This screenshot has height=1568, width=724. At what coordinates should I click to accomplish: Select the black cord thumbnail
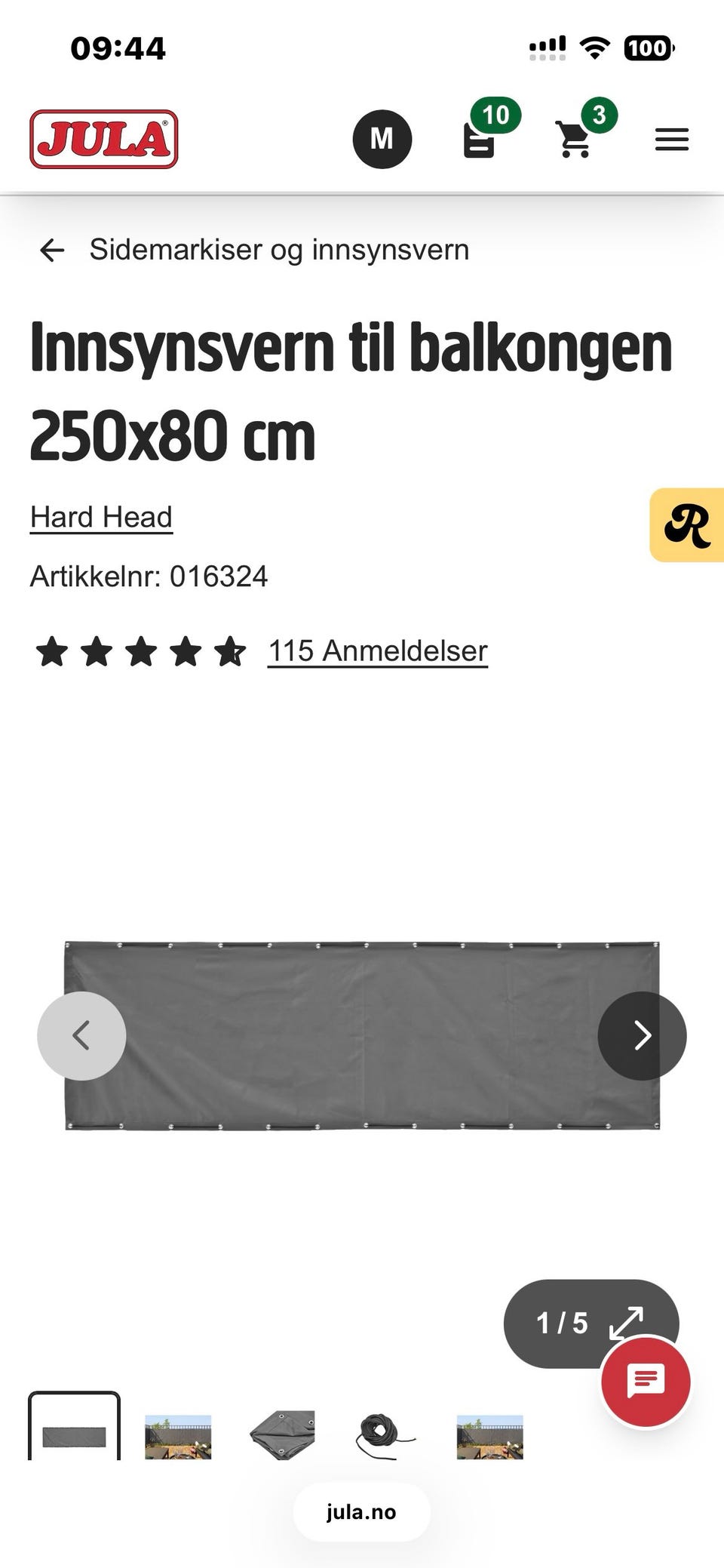pos(385,1436)
